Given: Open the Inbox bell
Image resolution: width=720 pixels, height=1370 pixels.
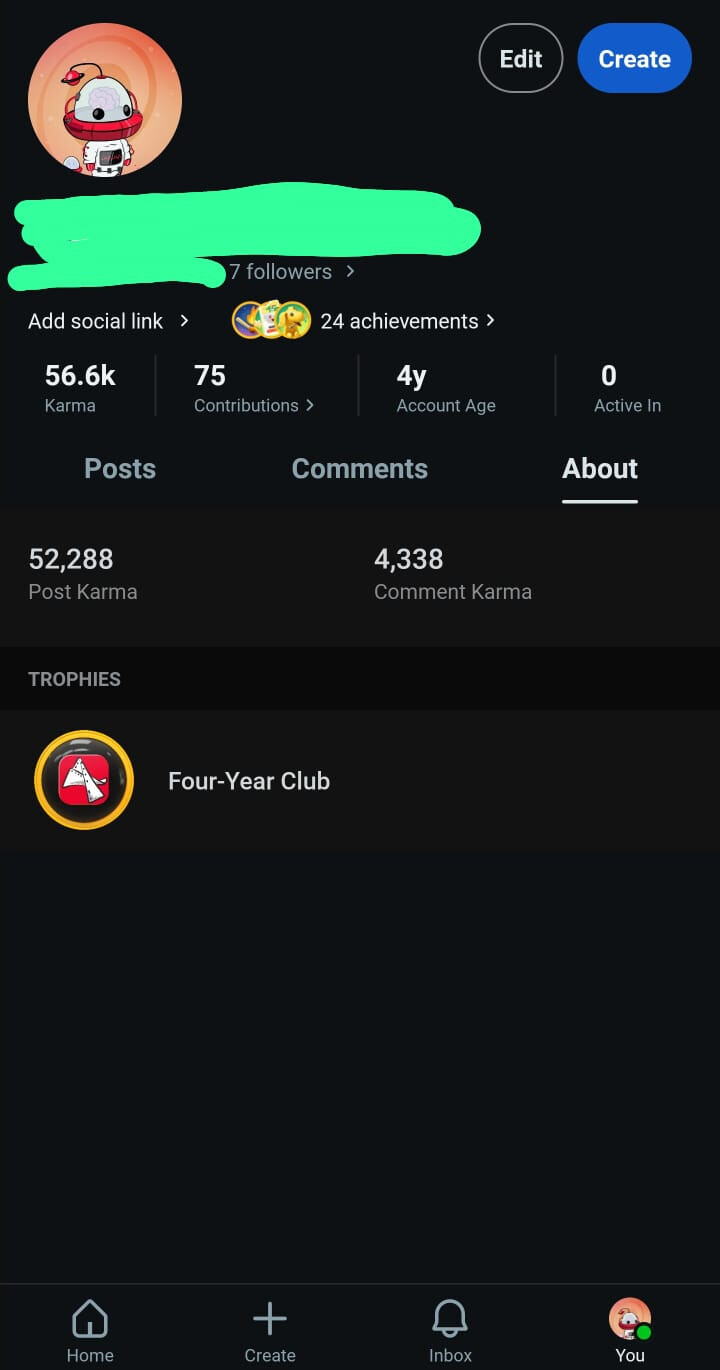Looking at the screenshot, I should pyautogui.click(x=450, y=1330).
